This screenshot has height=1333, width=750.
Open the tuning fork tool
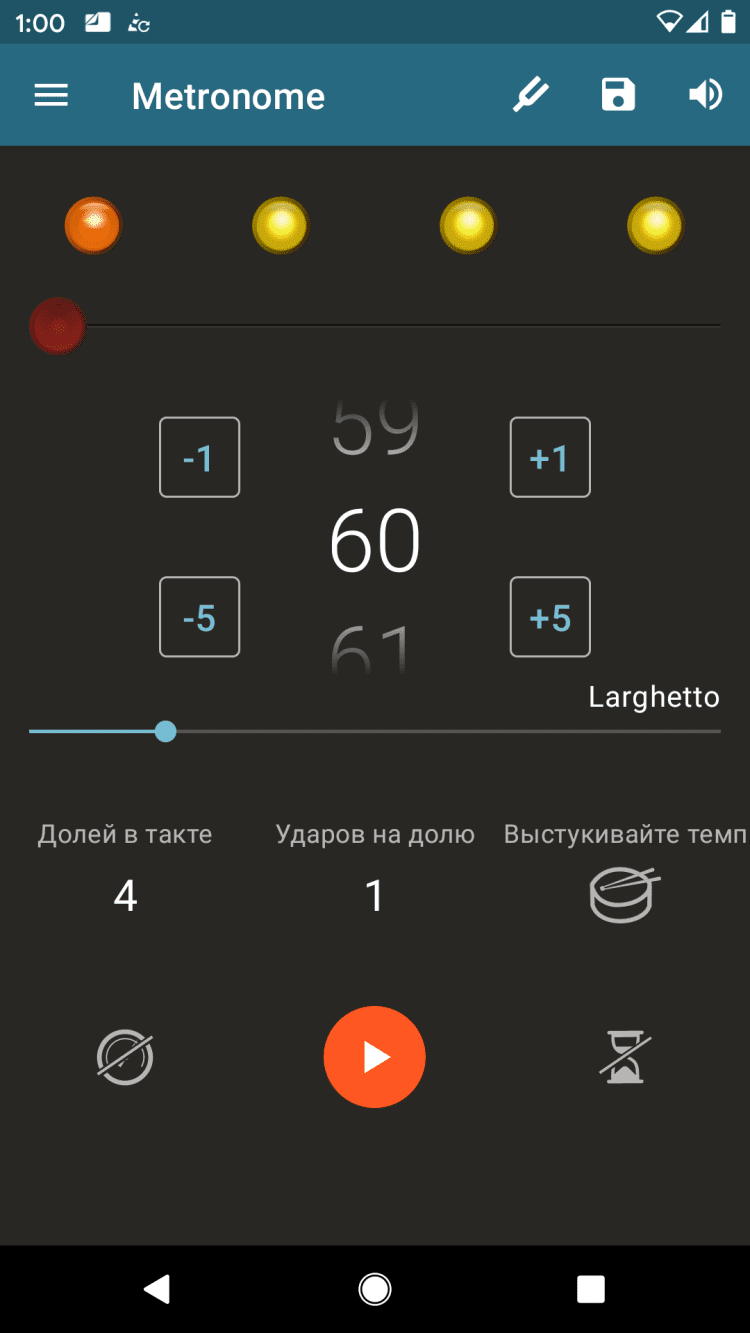click(531, 96)
